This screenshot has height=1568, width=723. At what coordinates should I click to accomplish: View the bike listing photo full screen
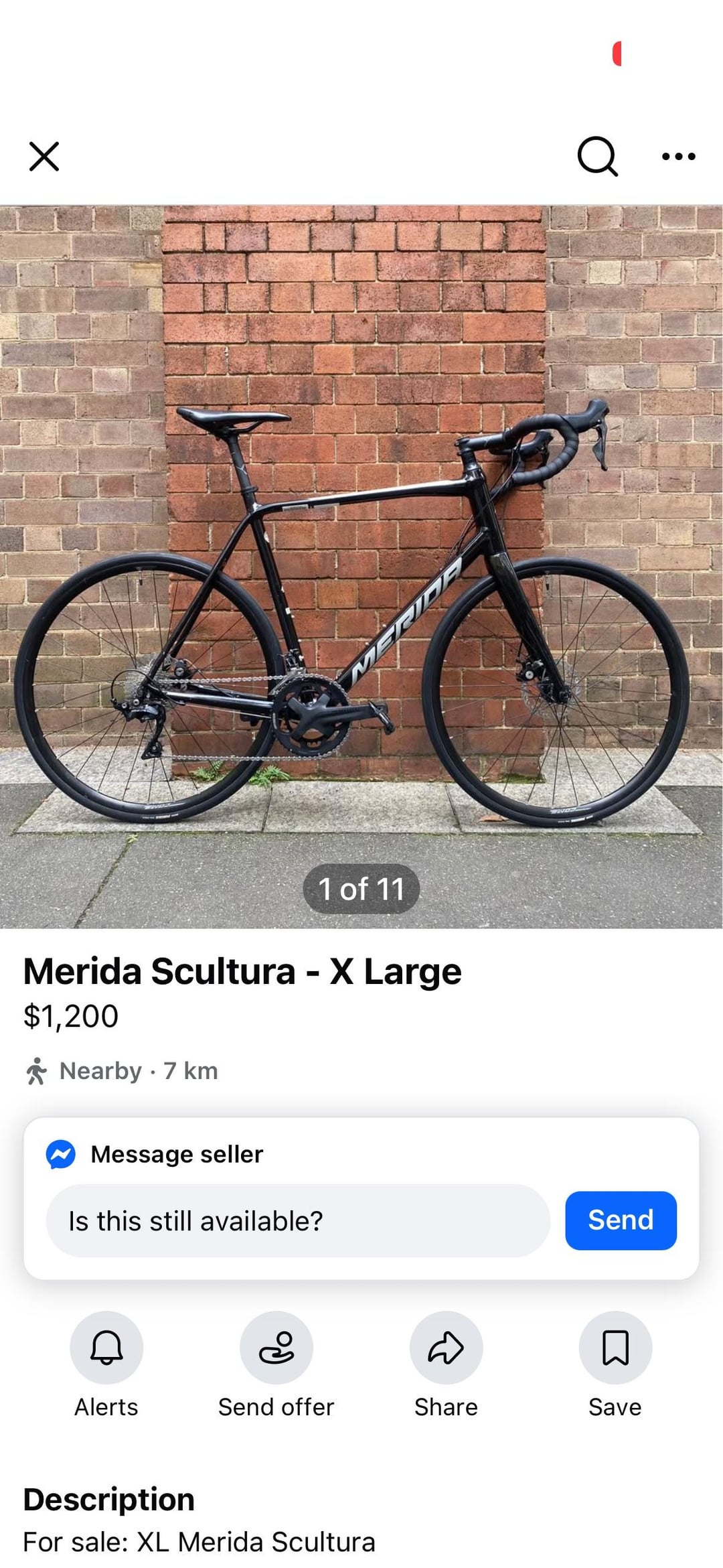[x=361, y=566]
